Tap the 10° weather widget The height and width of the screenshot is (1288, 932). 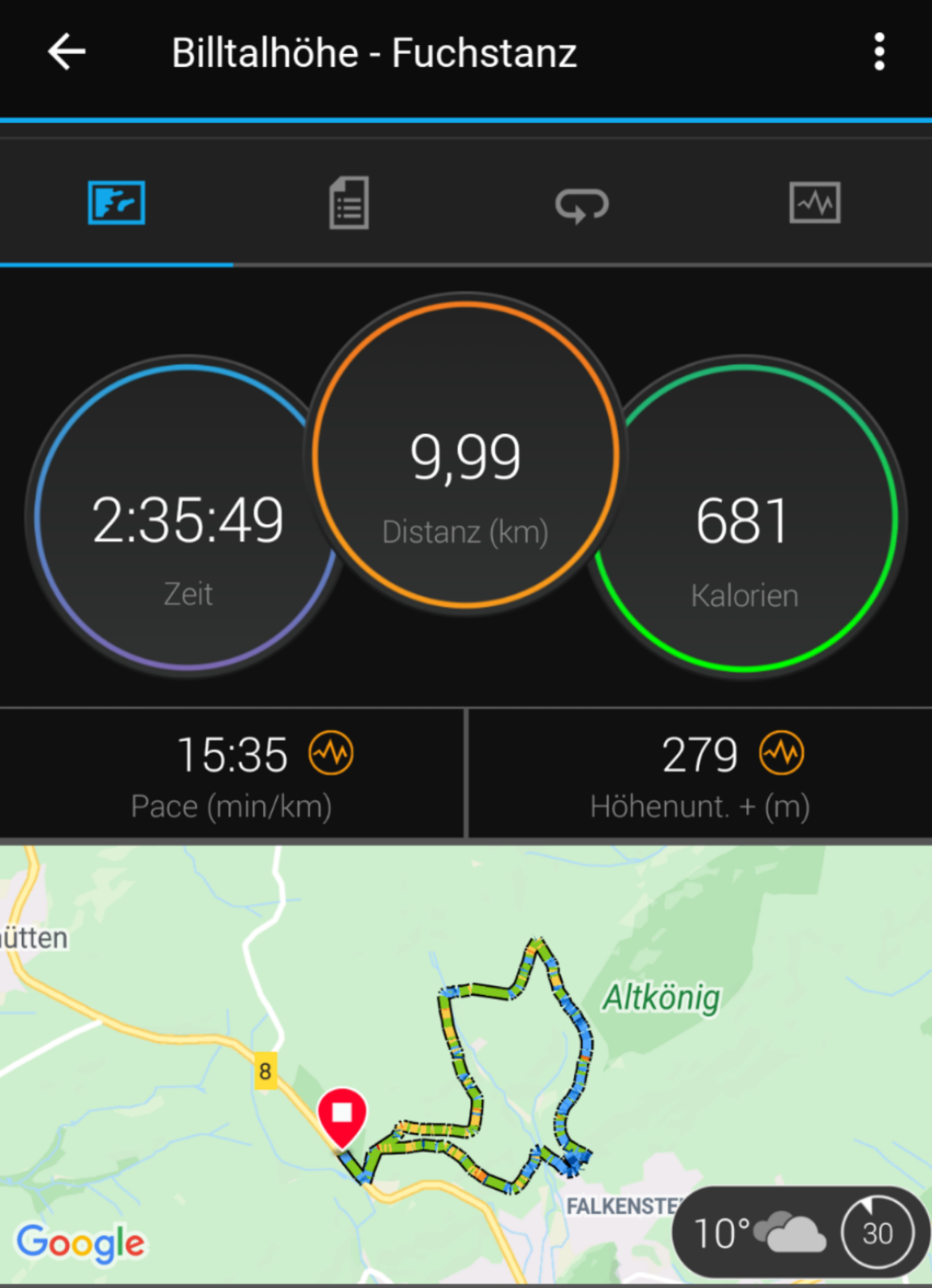757,1232
